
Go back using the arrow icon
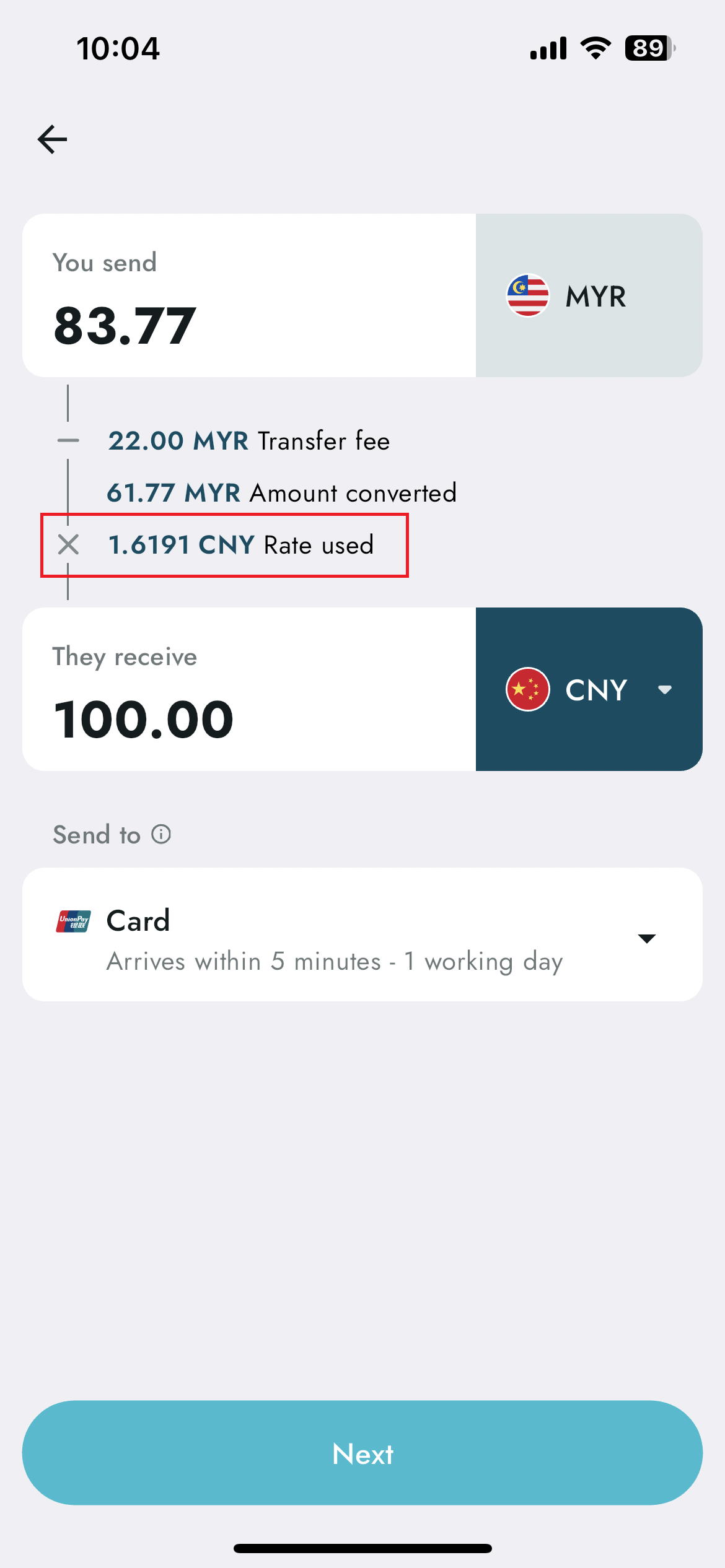pyautogui.click(x=52, y=139)
